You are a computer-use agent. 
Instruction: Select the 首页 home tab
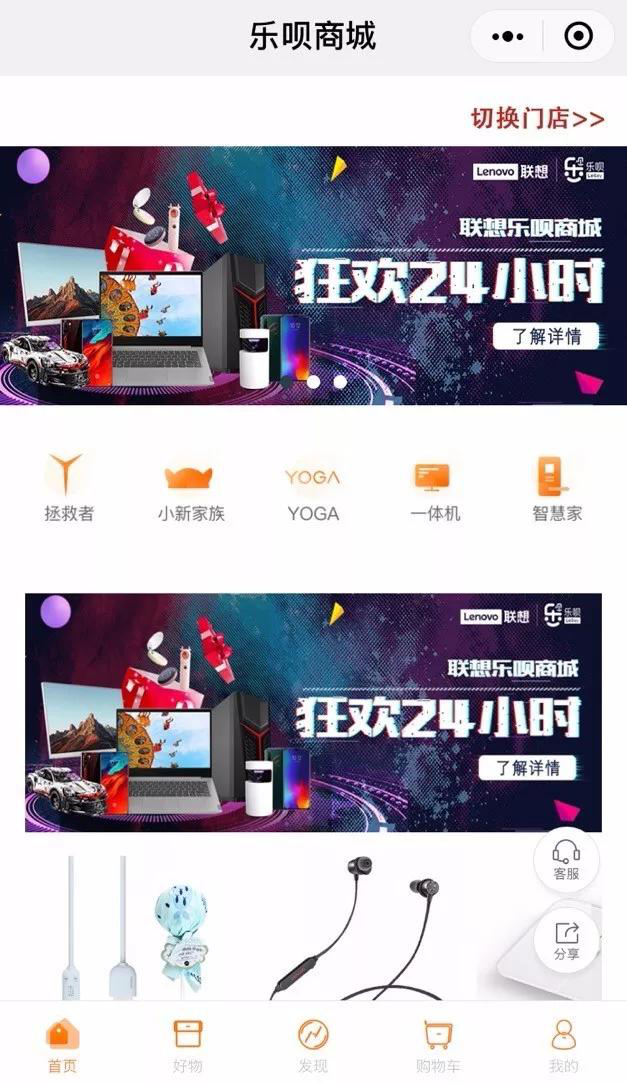(62, 1044)
